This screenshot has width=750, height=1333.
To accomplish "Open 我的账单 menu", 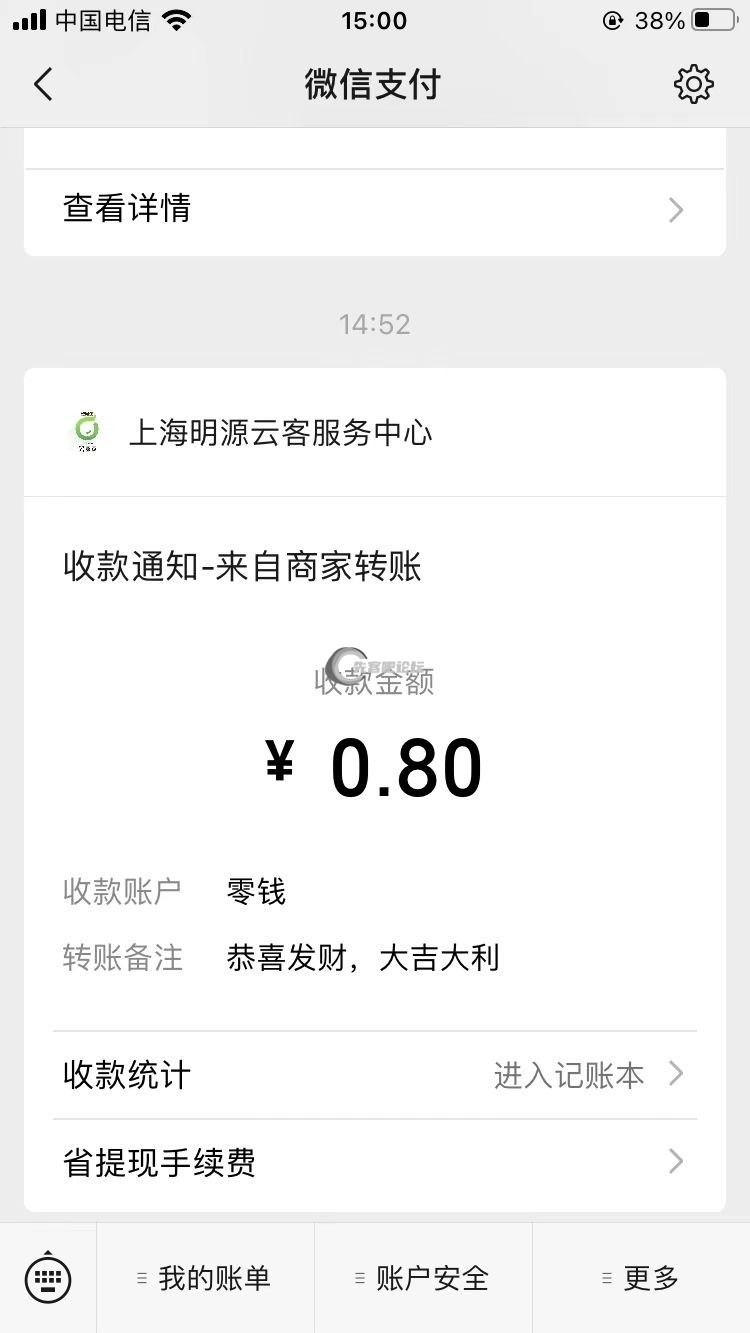I will [205, 1278].
